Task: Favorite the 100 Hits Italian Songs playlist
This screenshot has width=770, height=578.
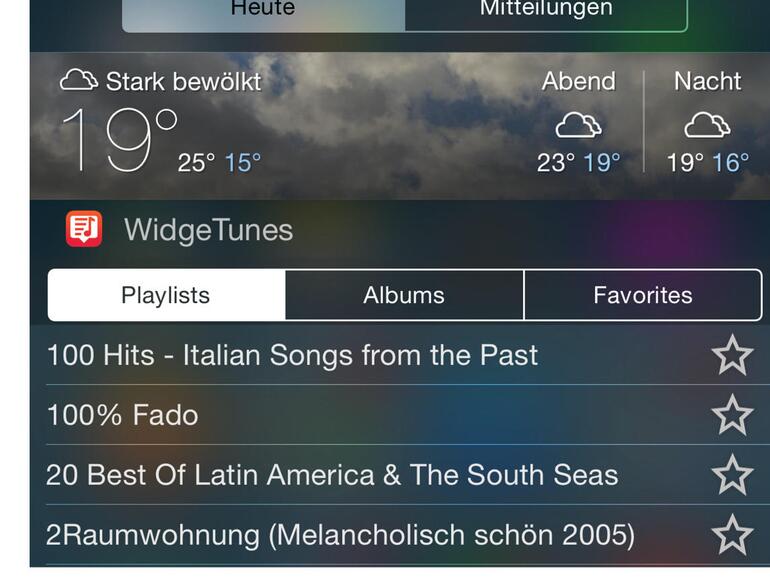Action: (x=732, y=355)
